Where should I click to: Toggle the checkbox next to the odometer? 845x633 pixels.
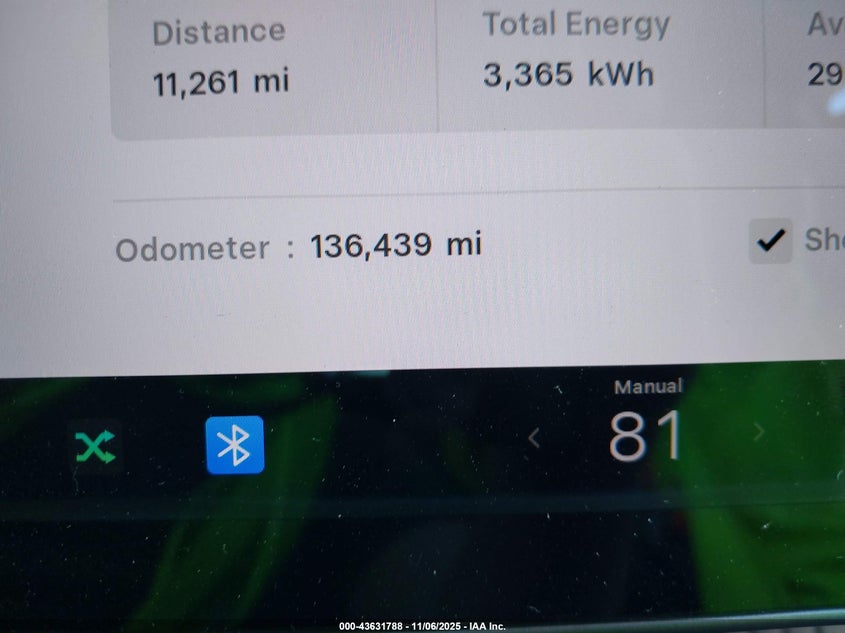(770, 241)
